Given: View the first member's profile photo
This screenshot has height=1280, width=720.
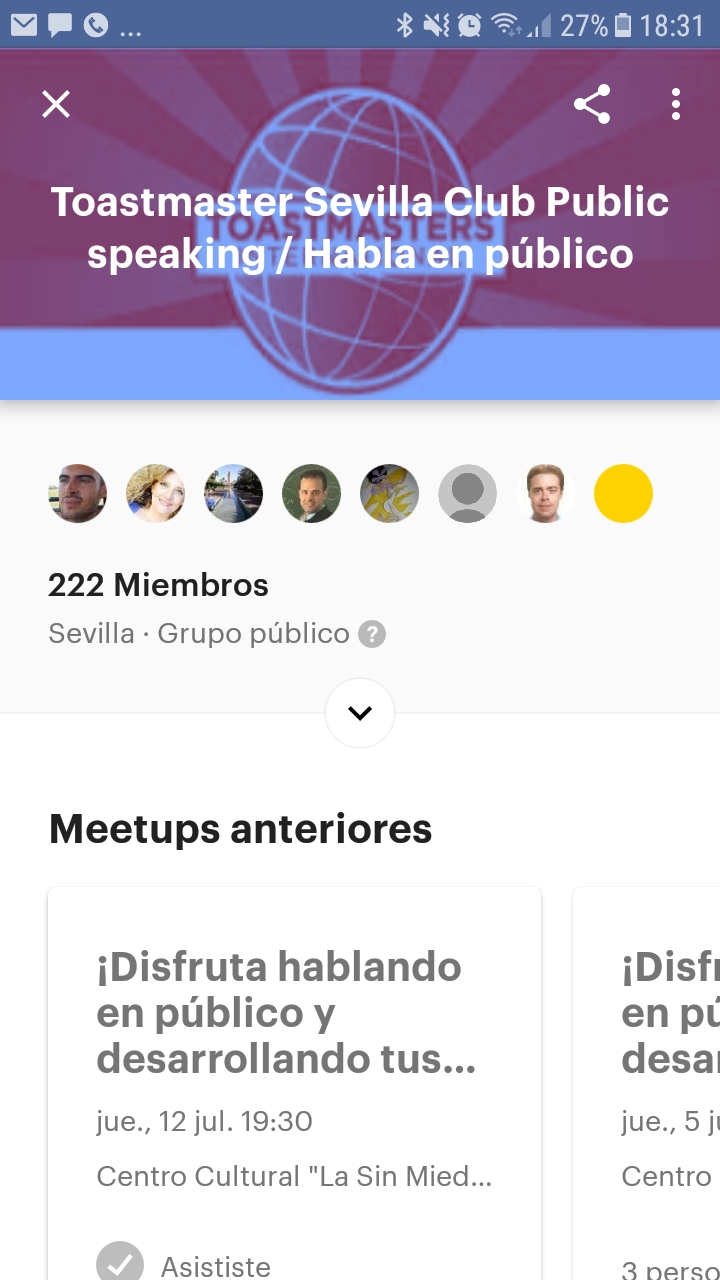Looking at the screenshot, I should point(77,494).
